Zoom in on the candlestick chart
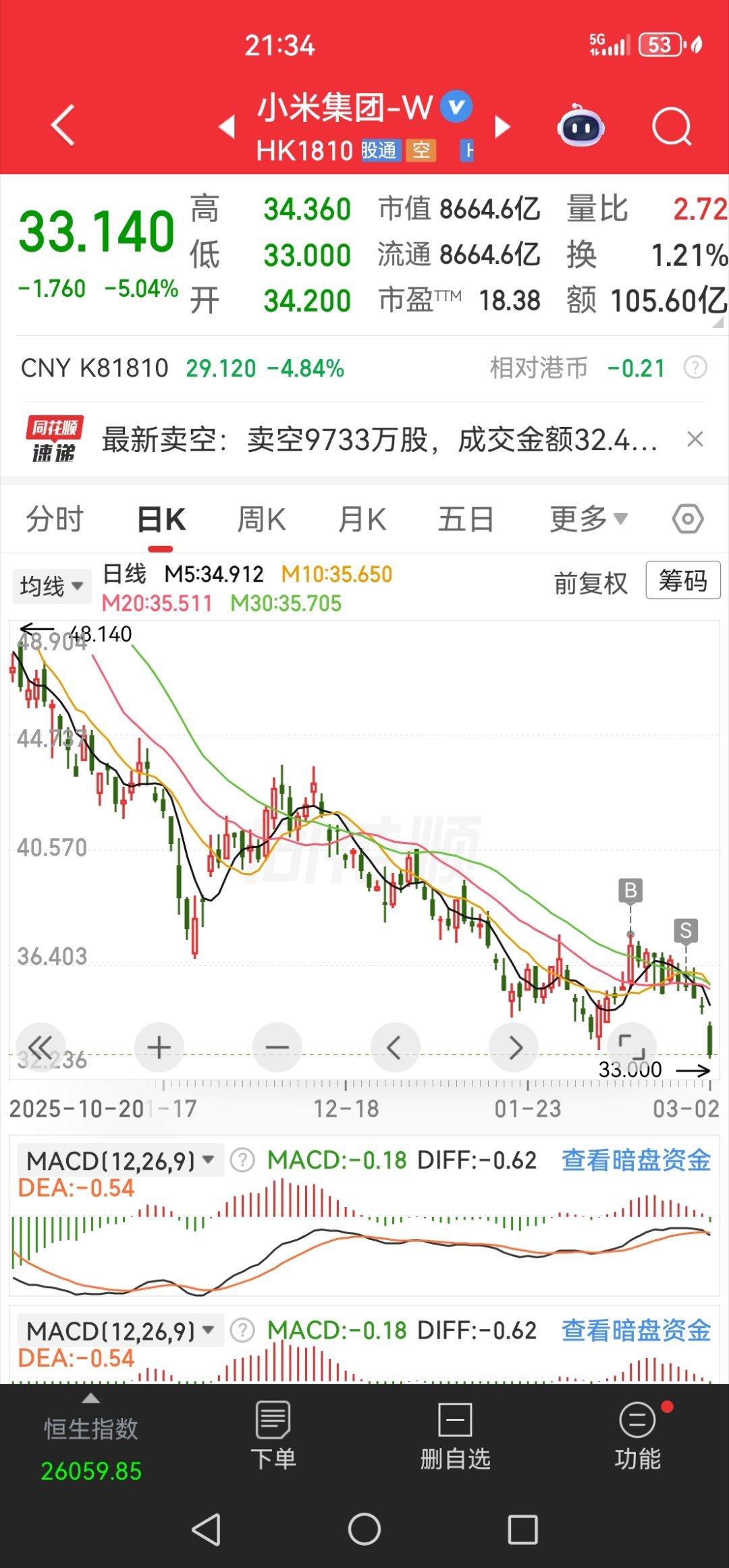The image size is (729, 1568). [159, 1047]
